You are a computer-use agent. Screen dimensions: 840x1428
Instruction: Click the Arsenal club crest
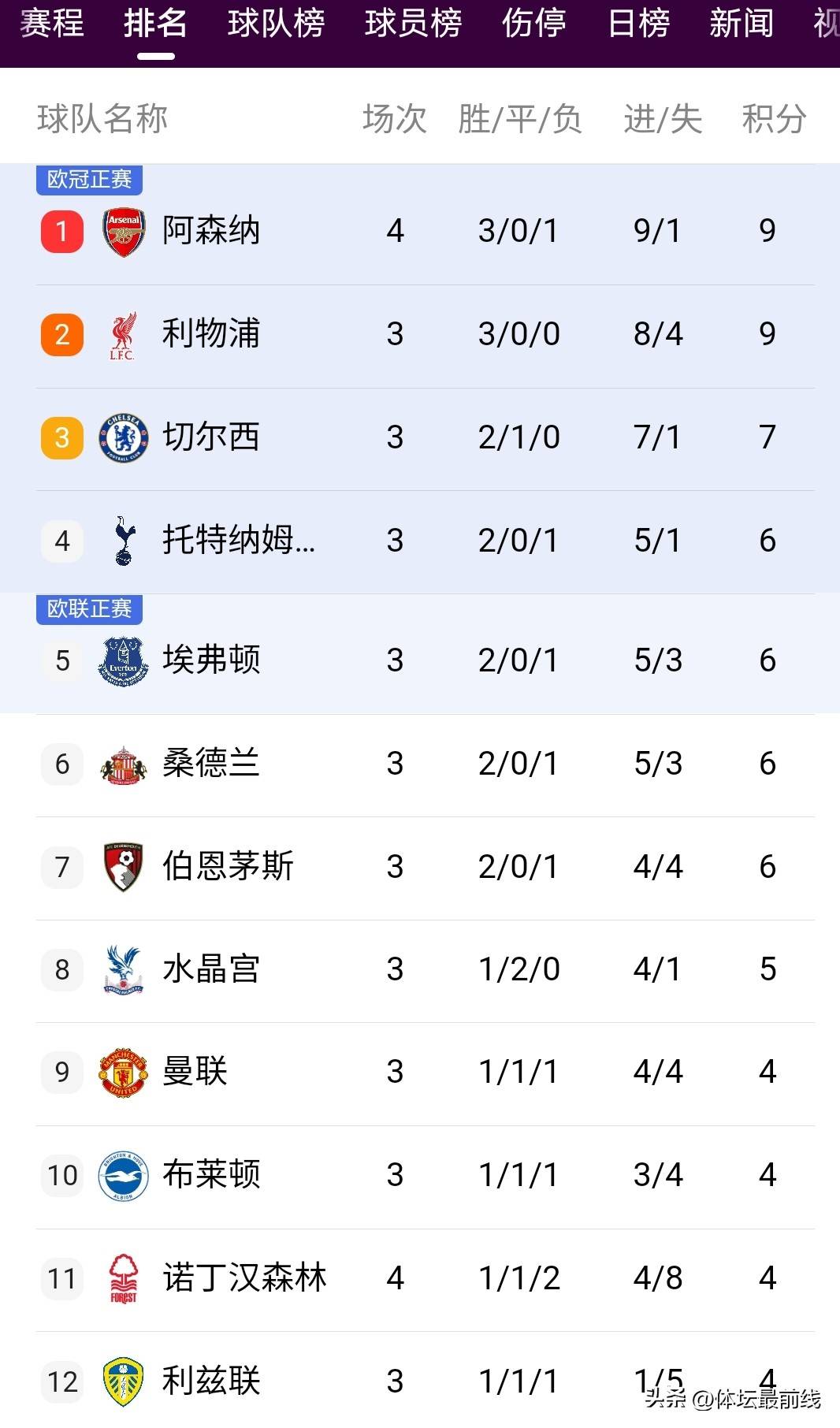[x=121, y=230]
